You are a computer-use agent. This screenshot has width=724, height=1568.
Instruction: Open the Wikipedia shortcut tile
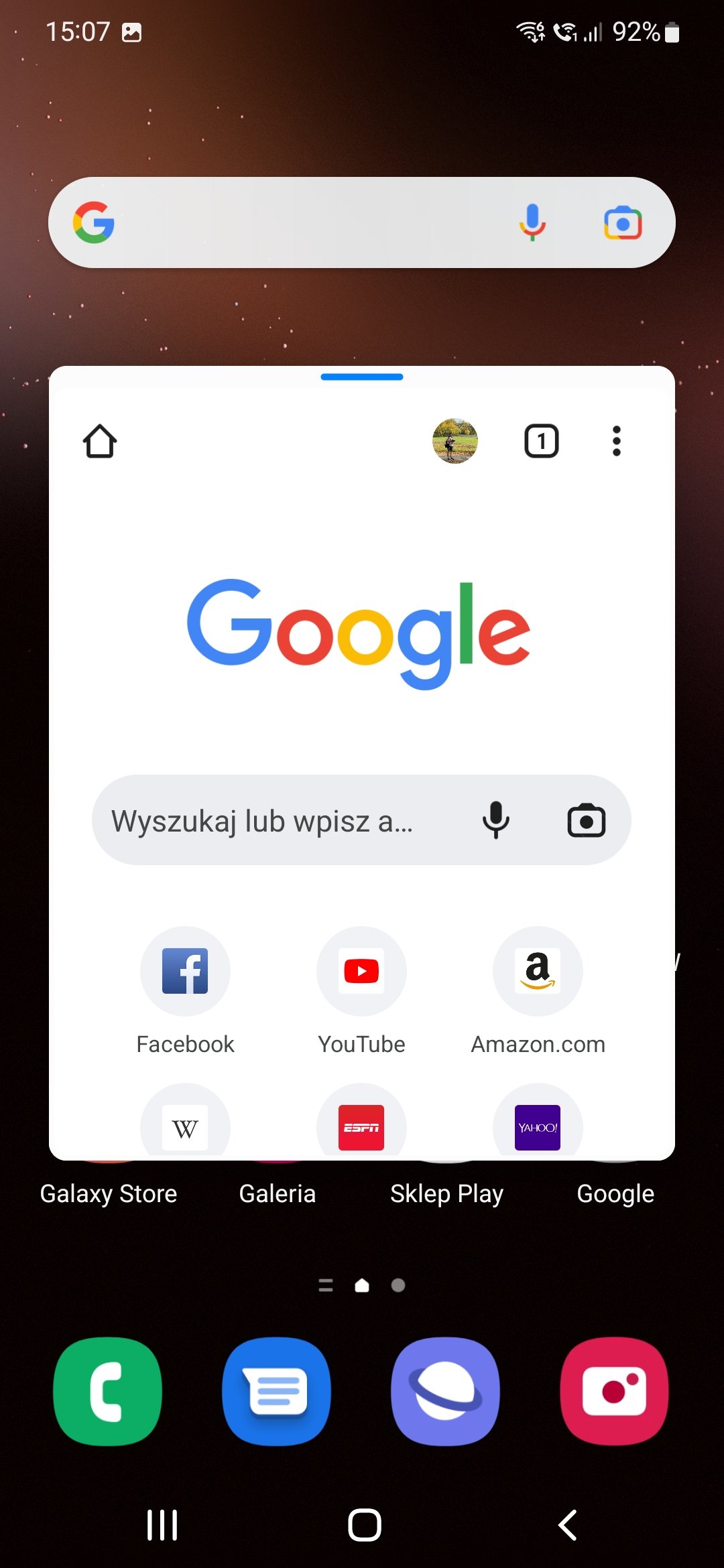(x=185, y=1127)
